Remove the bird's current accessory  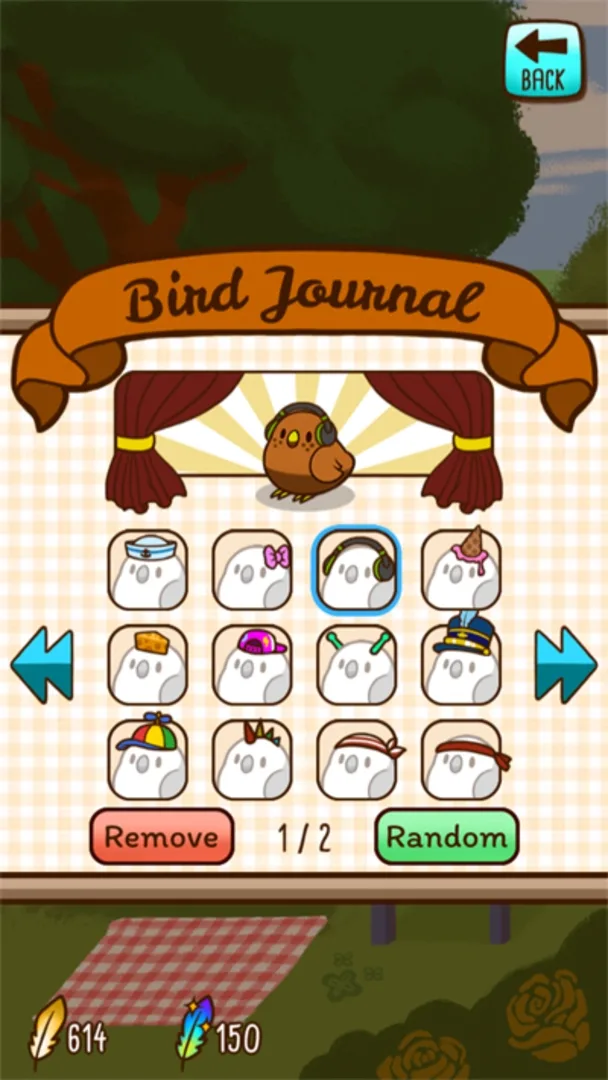(162, 837)
